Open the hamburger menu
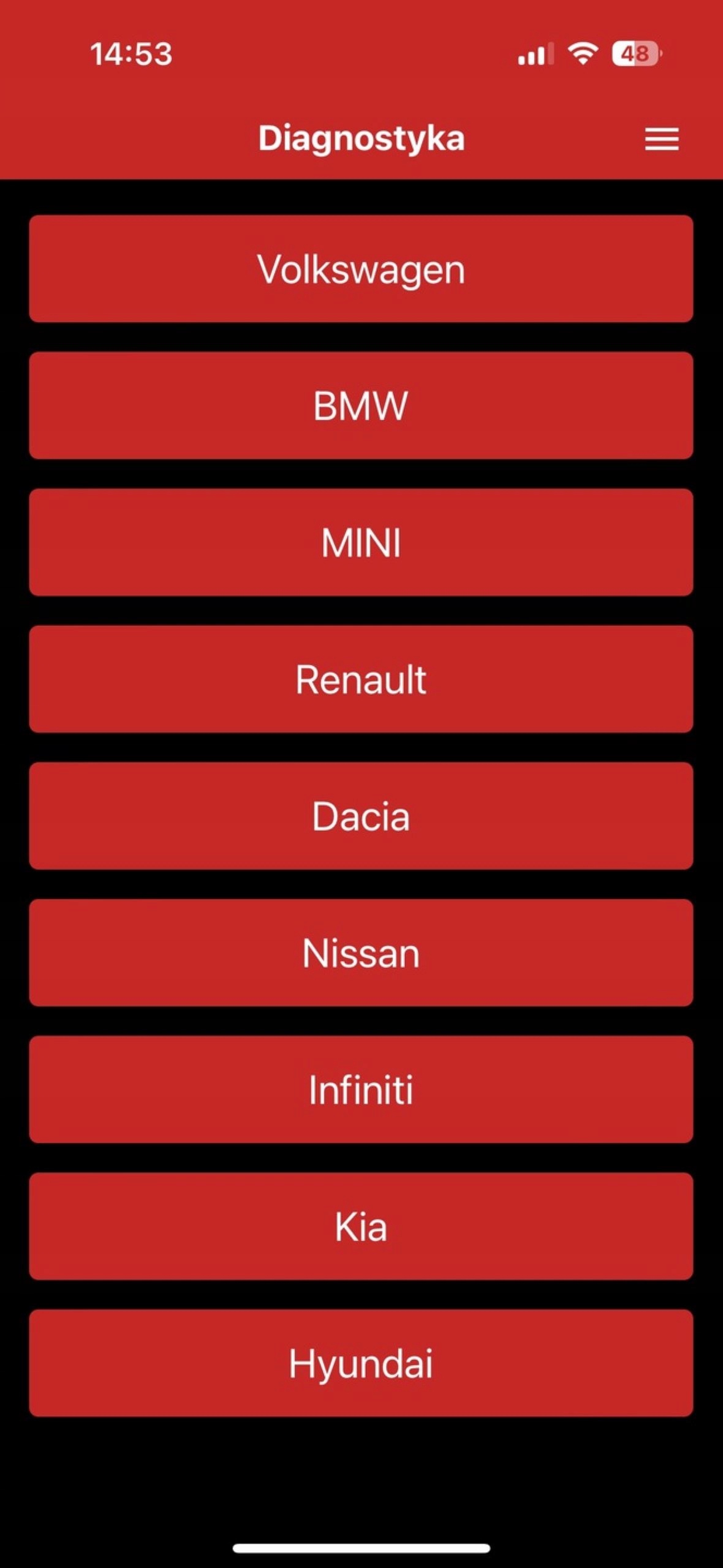This screenshot has height=1568, width=723. (662, 139)
